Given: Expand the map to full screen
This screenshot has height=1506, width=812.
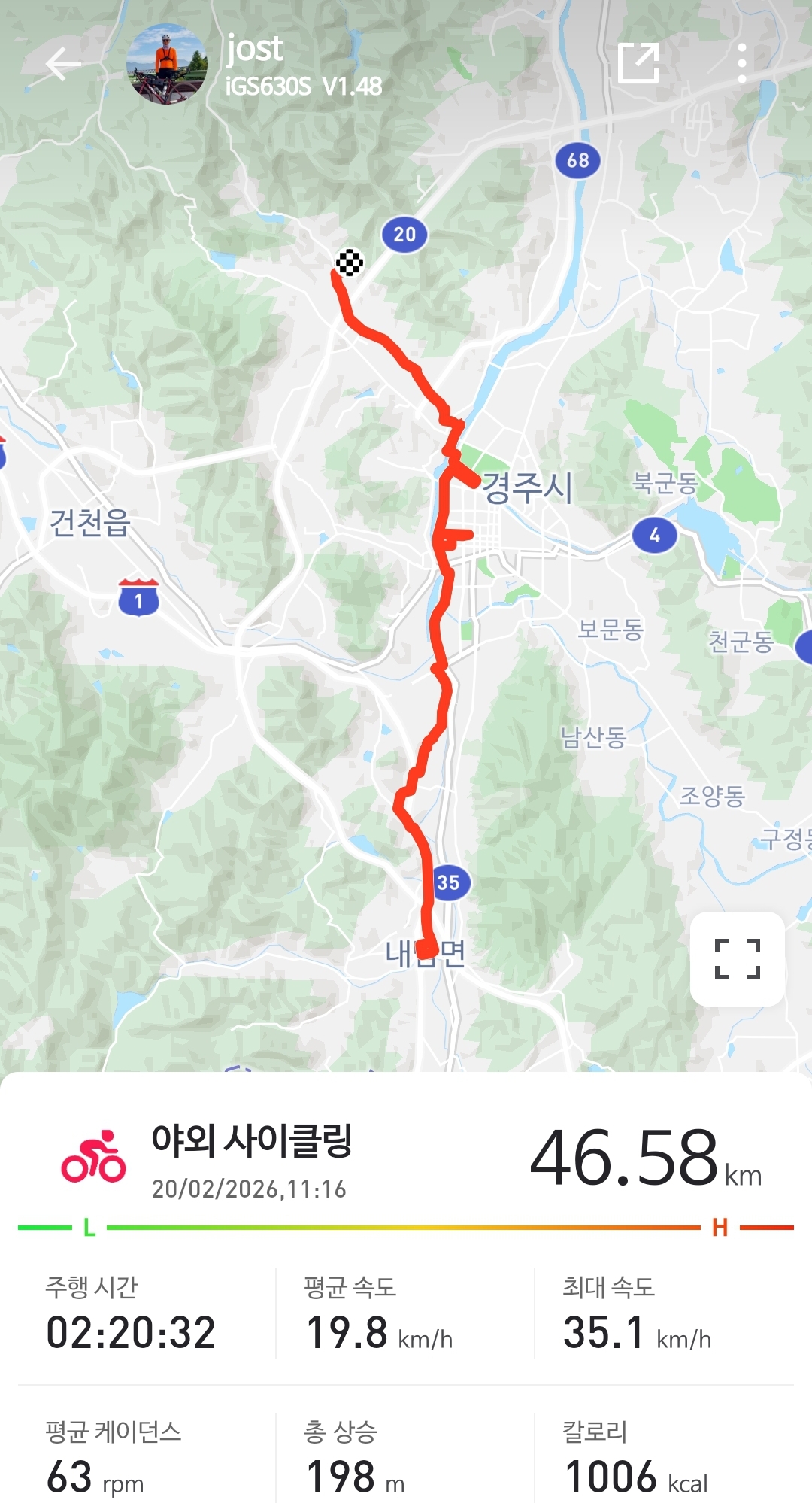Looking at the screenshot, I should point(737,958).
